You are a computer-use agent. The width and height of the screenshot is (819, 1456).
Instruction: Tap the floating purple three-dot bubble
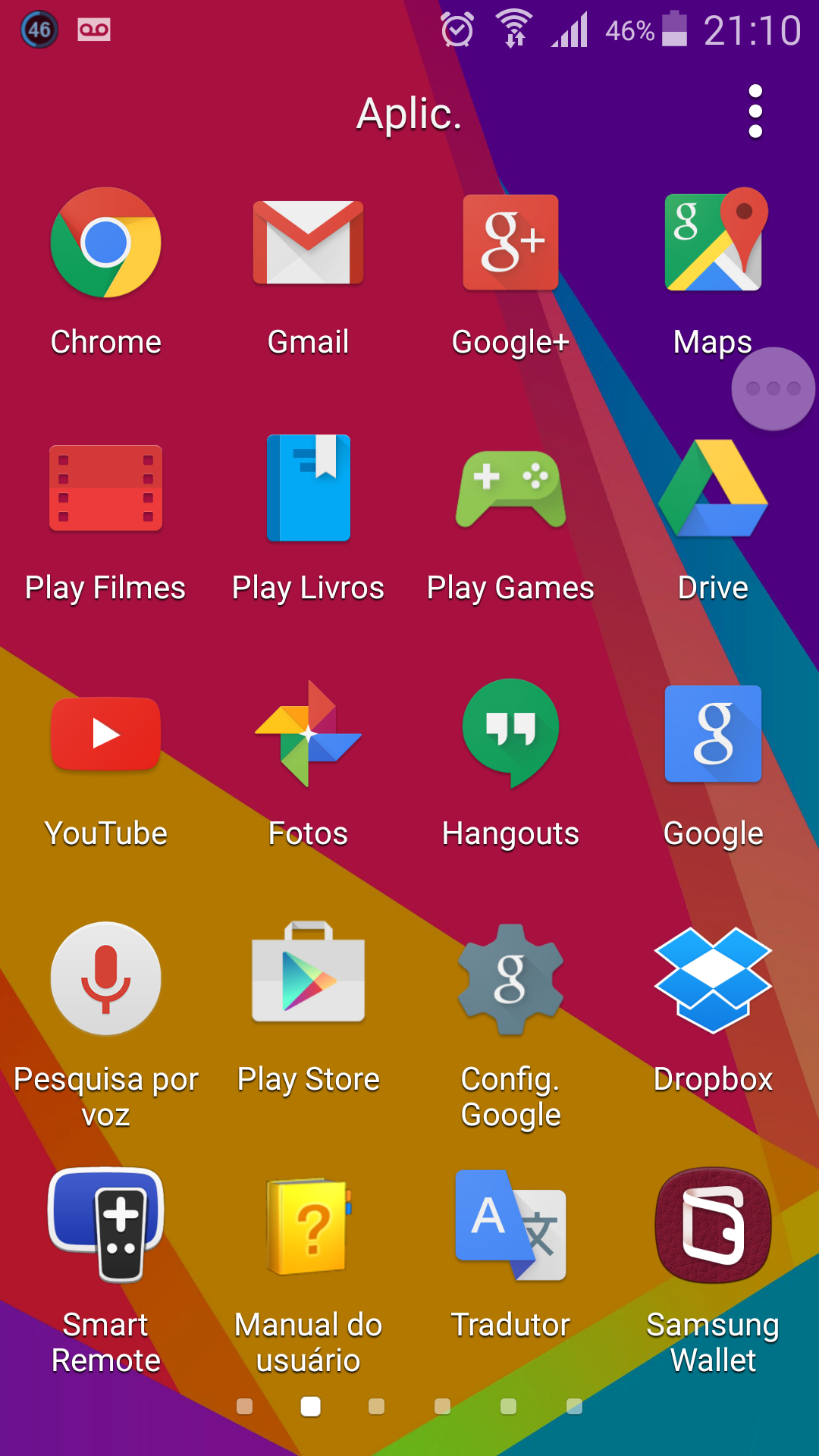pyautogui.click(x=773, y=389)
